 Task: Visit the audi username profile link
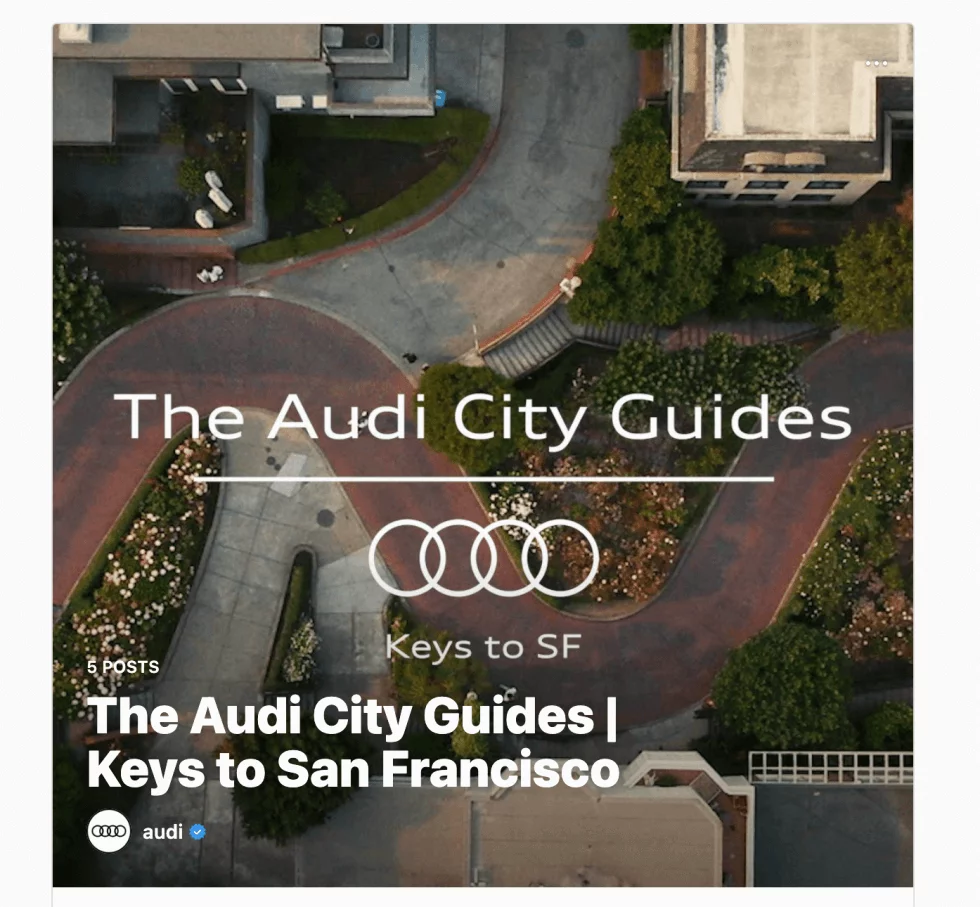(x=162, y=831)
